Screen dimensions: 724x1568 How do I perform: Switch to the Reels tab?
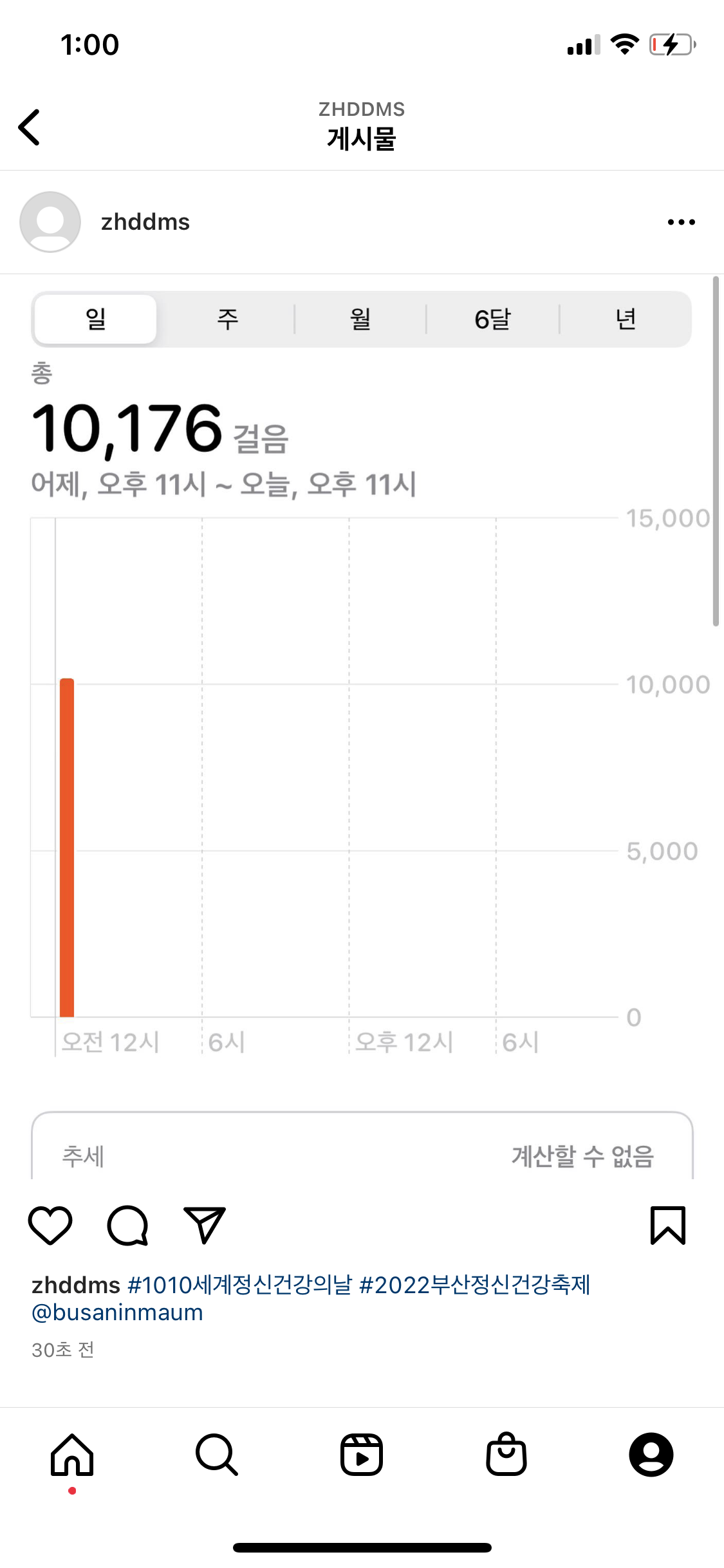(x=362, y=1455)
